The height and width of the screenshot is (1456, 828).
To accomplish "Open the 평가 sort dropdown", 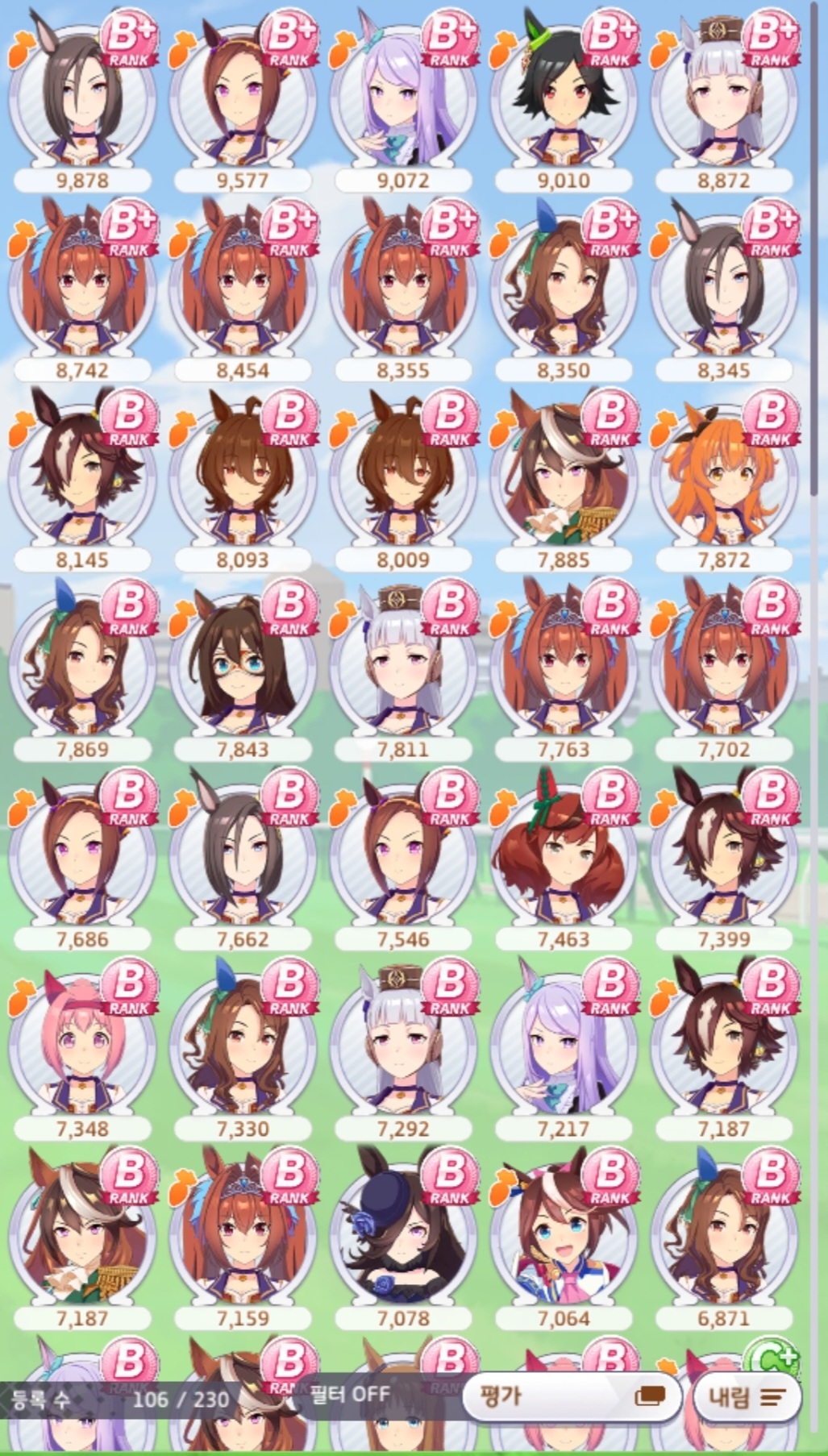I will coord(572,1396).
